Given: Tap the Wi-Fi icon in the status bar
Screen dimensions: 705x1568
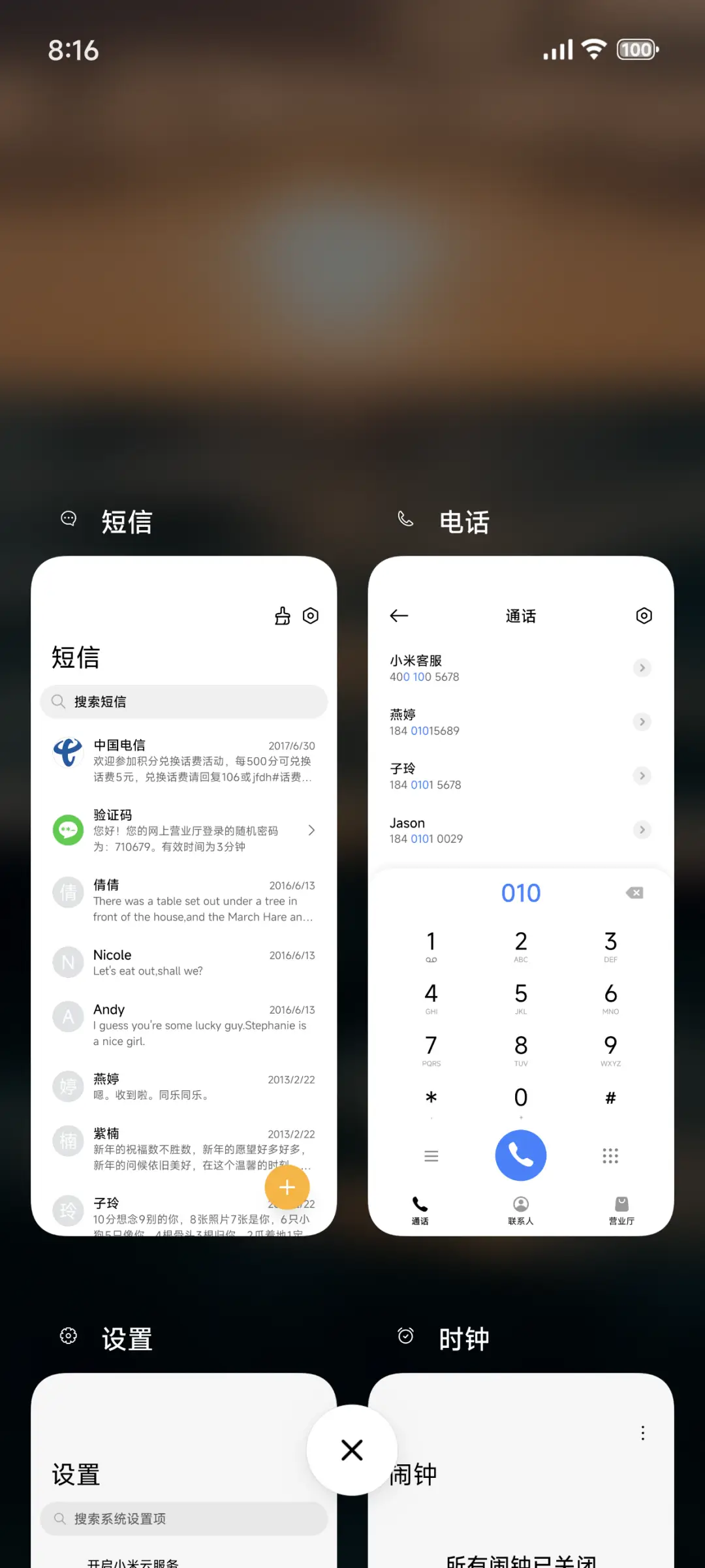Looking at the screenshot, I should pyautogui.click(x=593, y=48).
